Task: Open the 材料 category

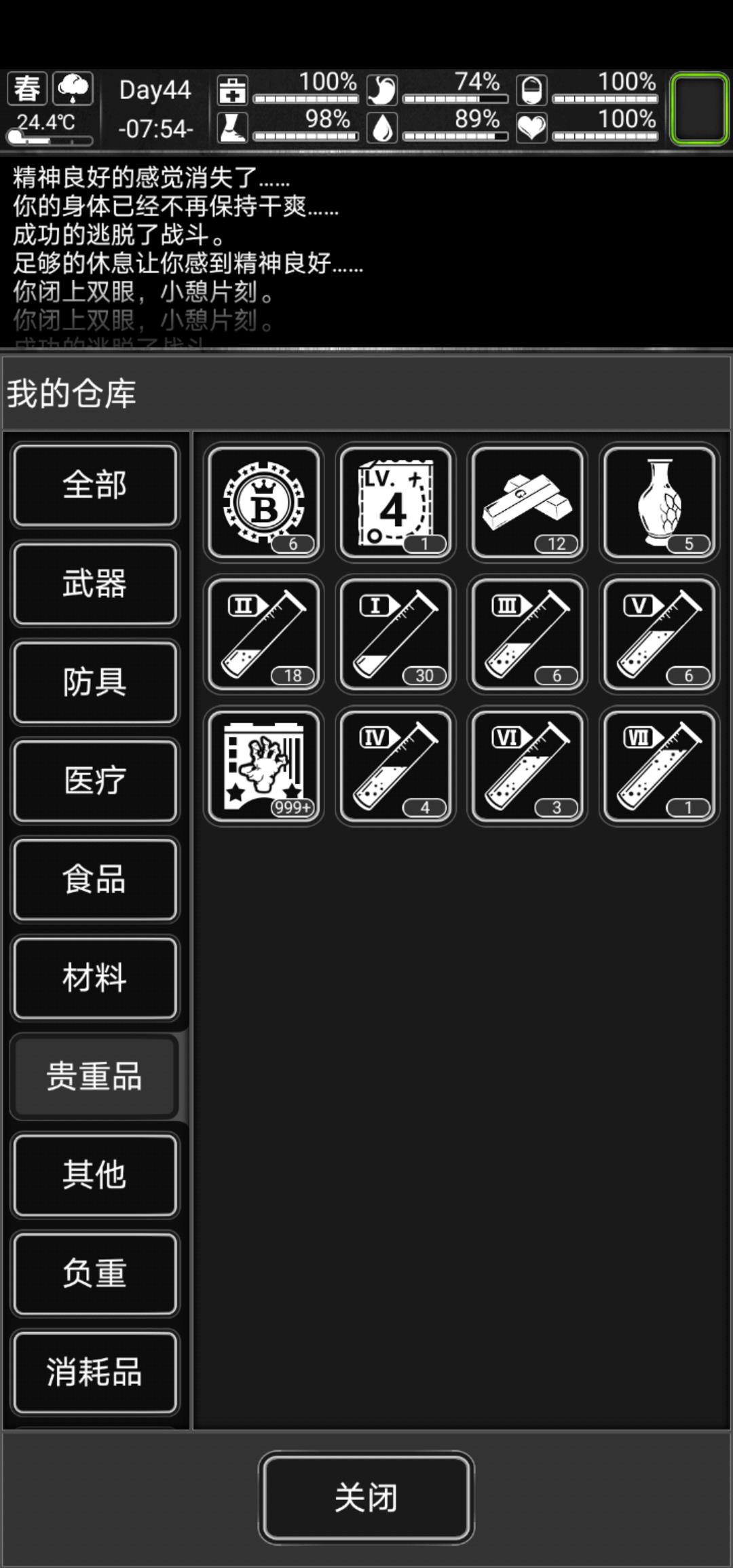Action: click(95, 977)
